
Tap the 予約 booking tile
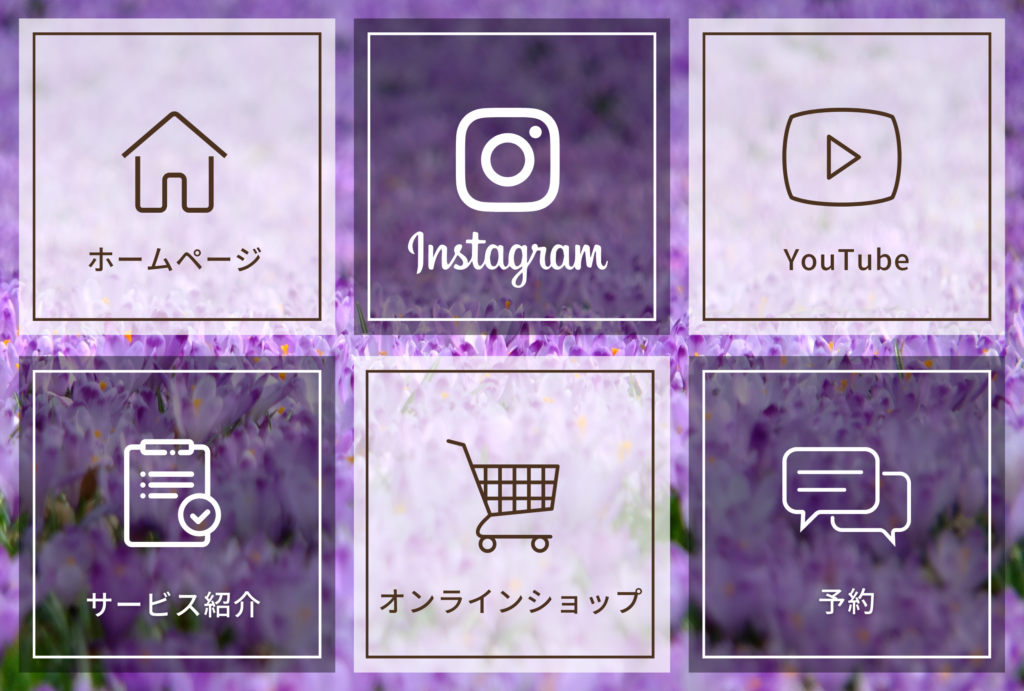[x=846, y=514]
